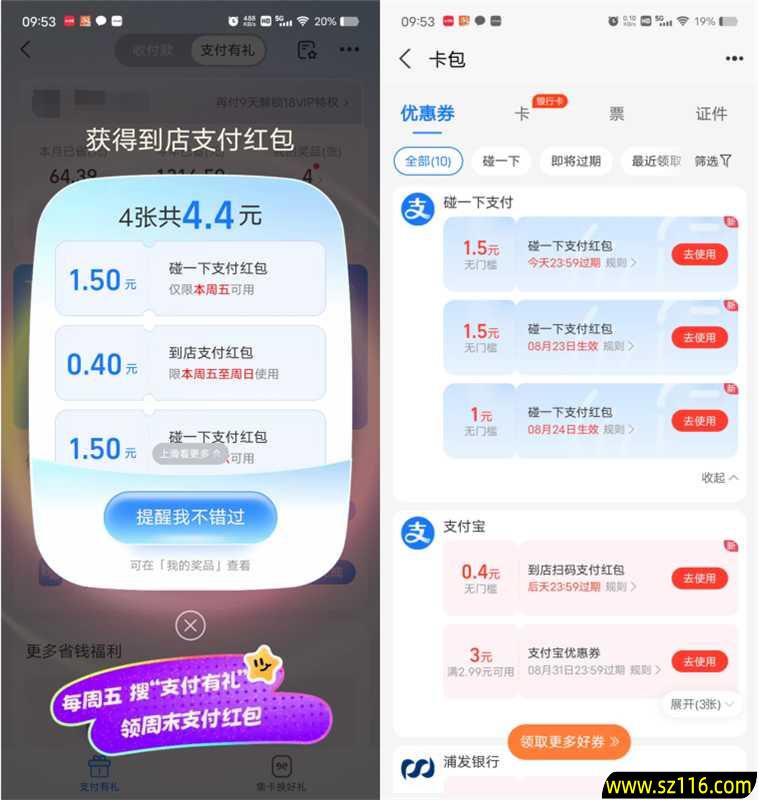Switch to the 收付款 segment
This screenshot has height=800, width=758.
[x=152, y=50]
